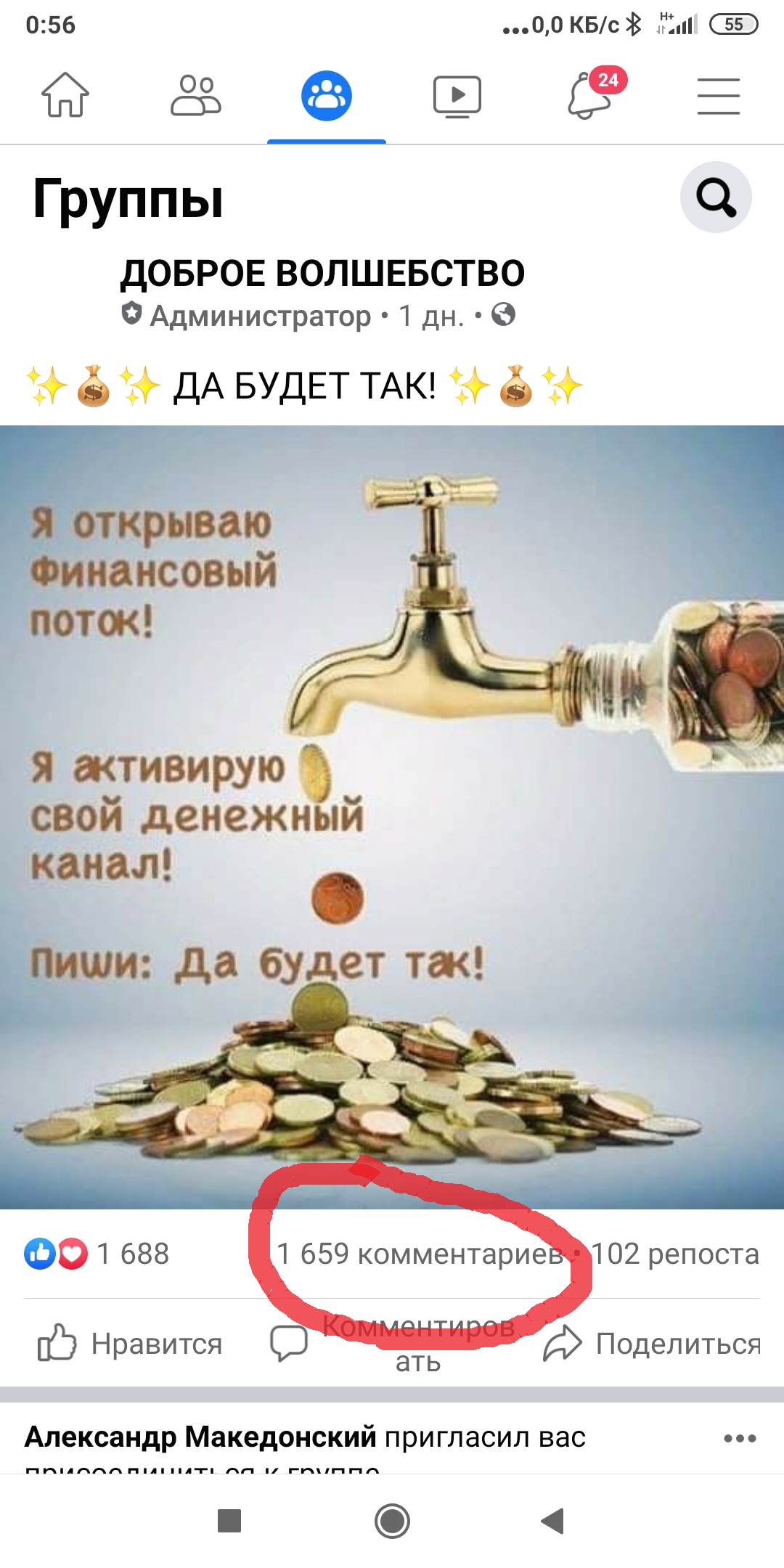Switch to the Friends tab
784x1568 pixels.
[x=196, y=95]
